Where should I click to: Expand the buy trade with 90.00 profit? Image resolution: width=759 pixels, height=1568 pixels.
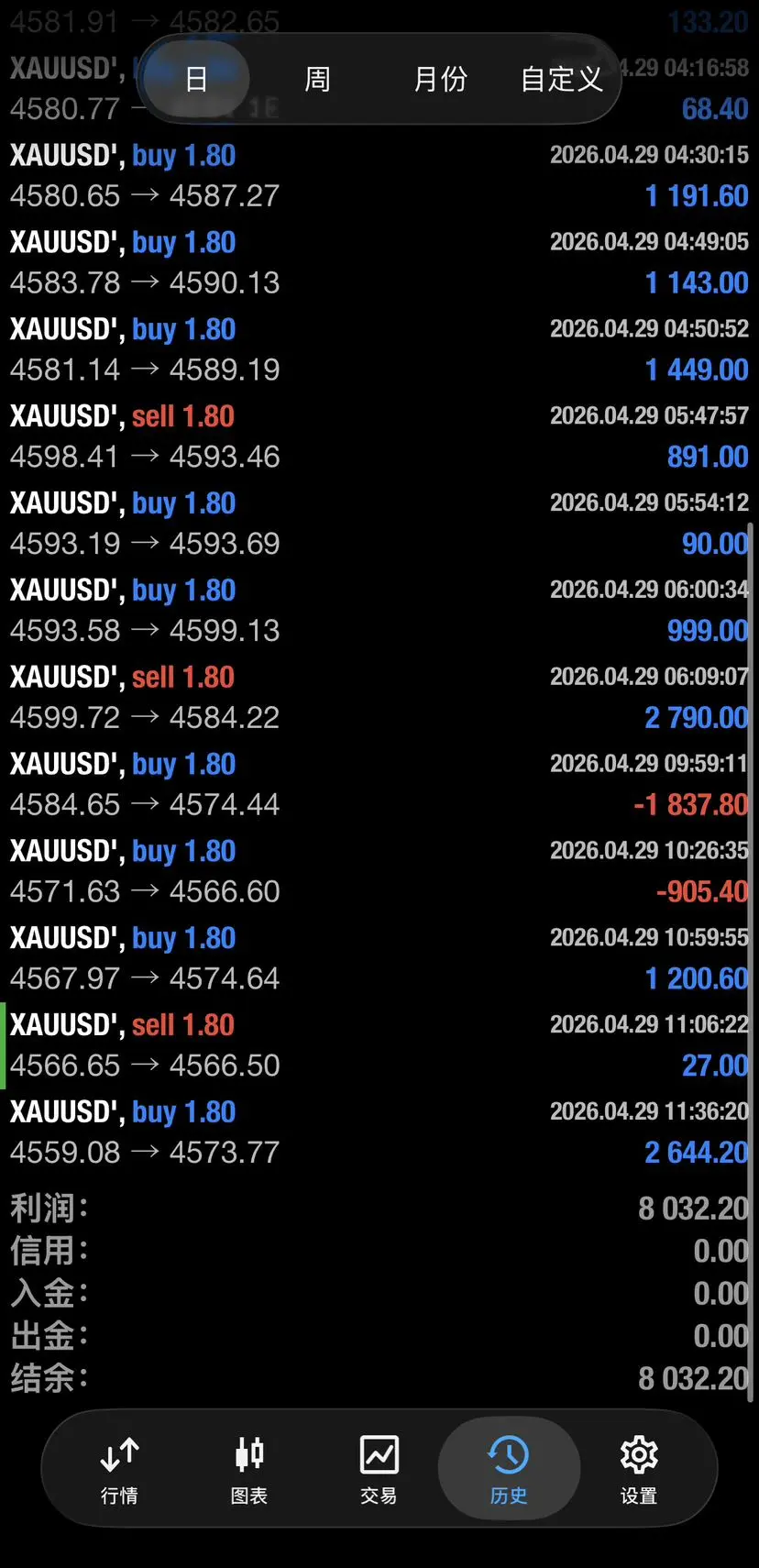(x=379, y=524)
